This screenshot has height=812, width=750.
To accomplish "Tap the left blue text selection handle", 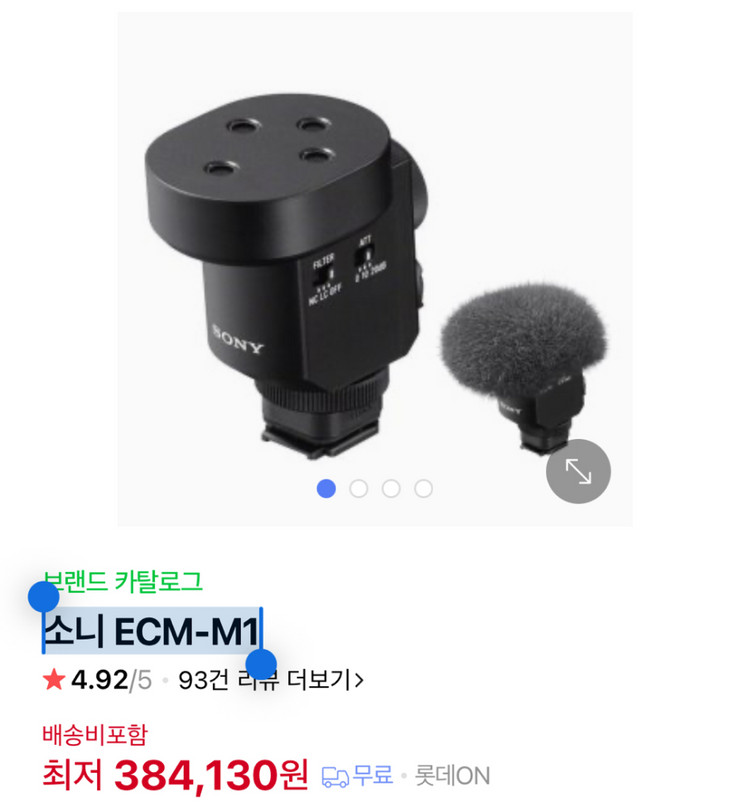I will click(40, 601).
